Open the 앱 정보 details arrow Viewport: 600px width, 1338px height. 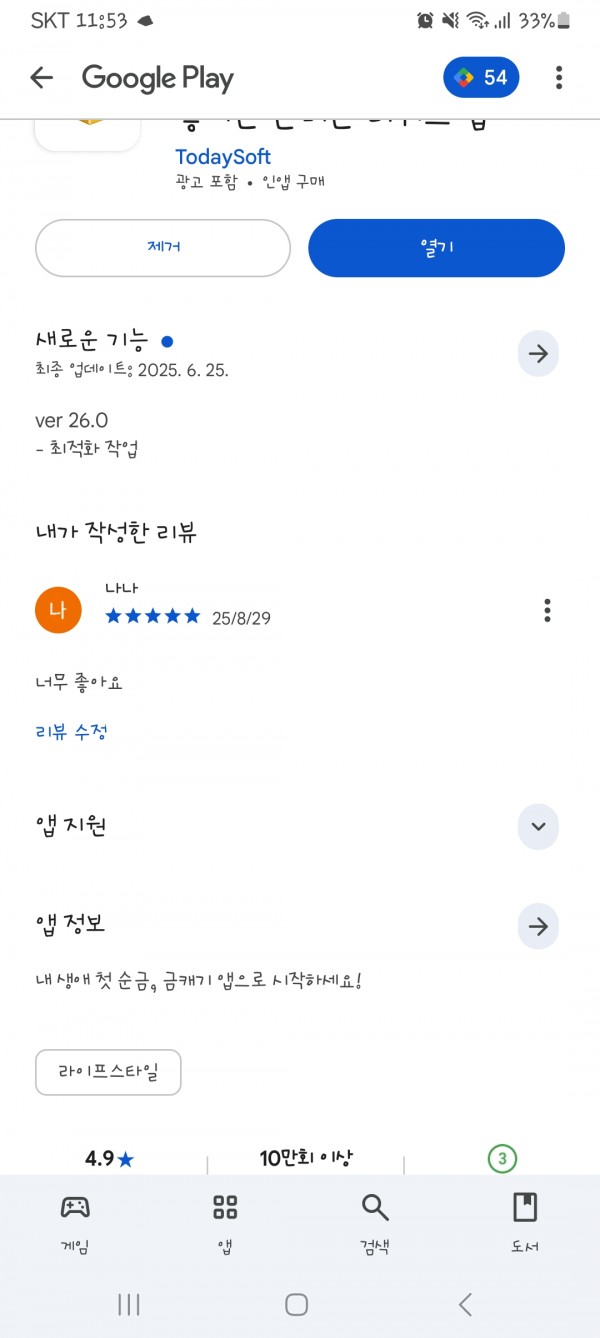point(538,927)
